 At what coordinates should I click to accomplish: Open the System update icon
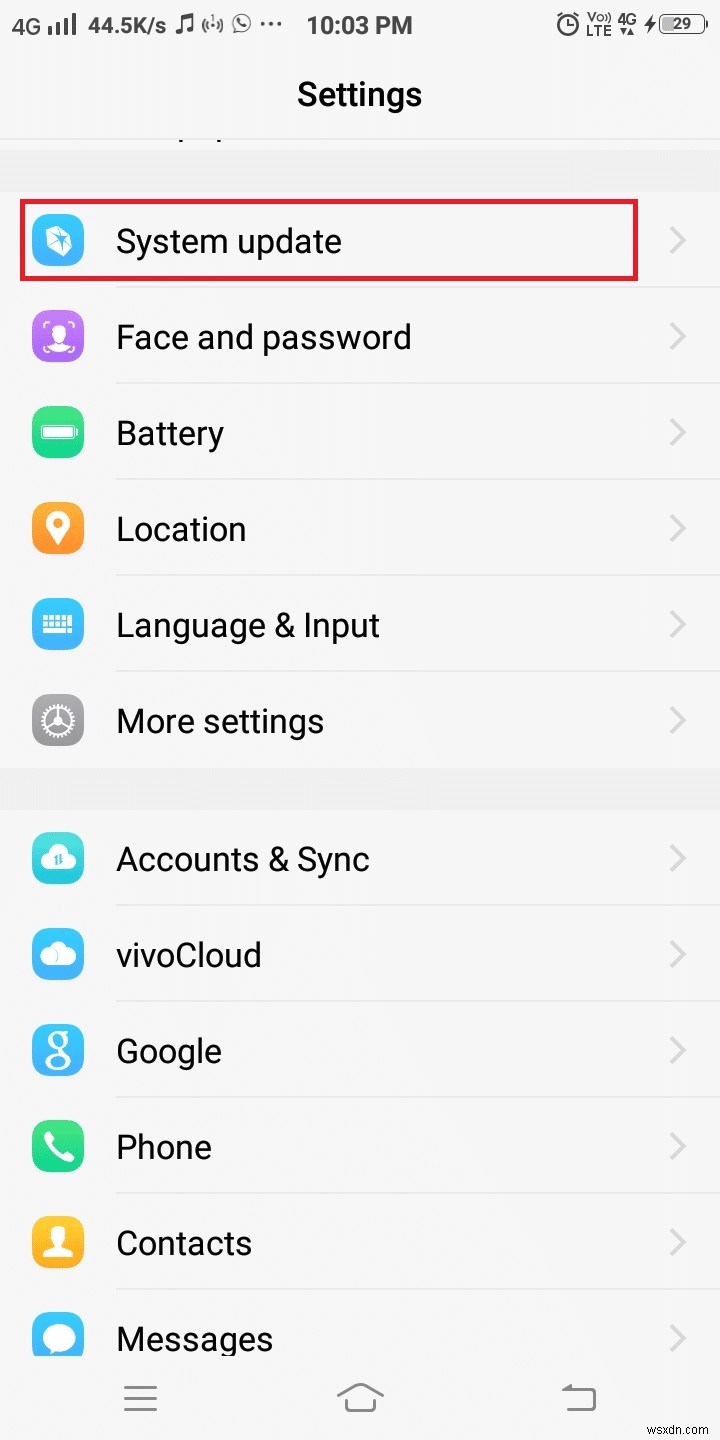[57, 240]
